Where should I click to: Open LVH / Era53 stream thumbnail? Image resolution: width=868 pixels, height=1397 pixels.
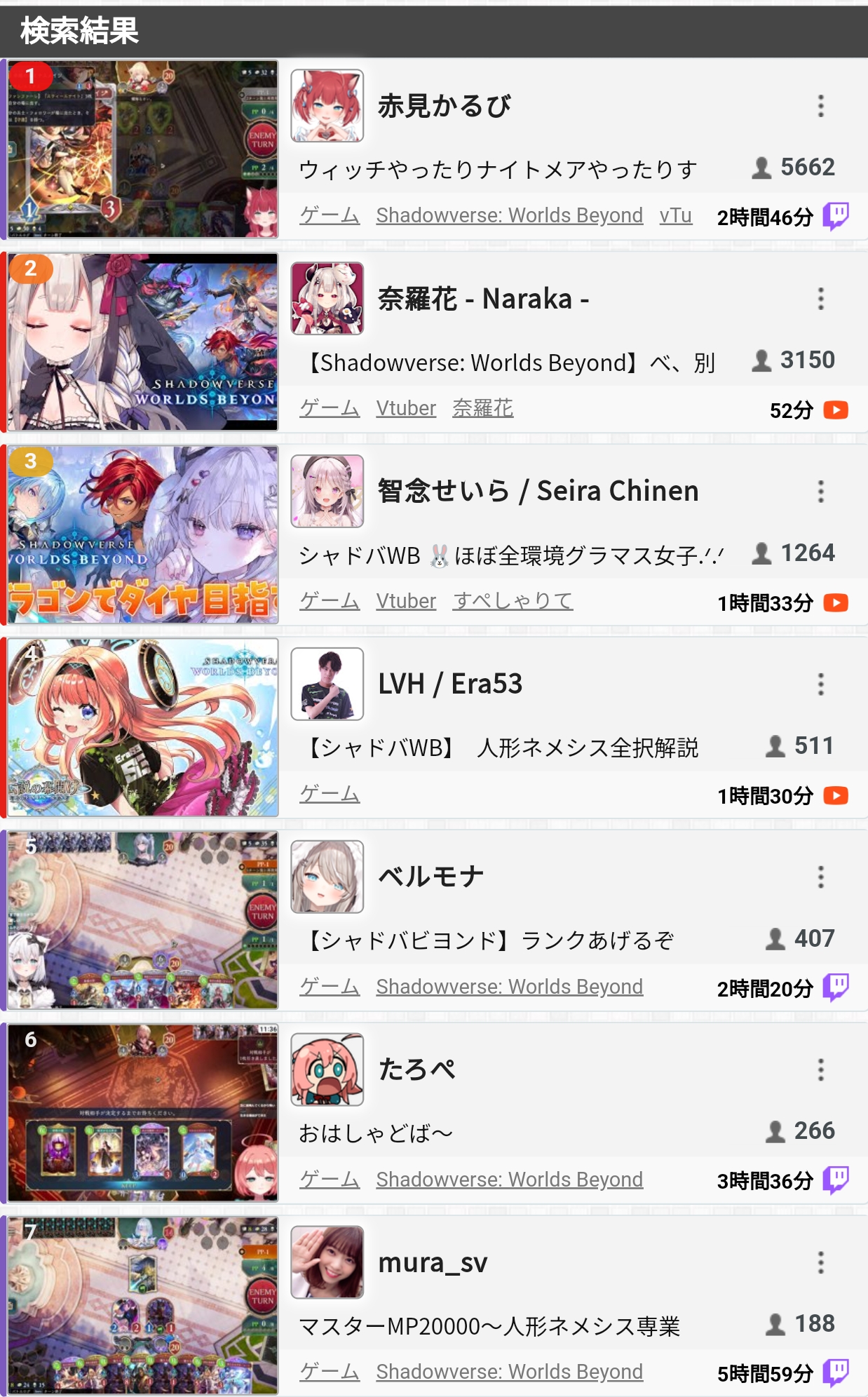click(x=143, y=727)
